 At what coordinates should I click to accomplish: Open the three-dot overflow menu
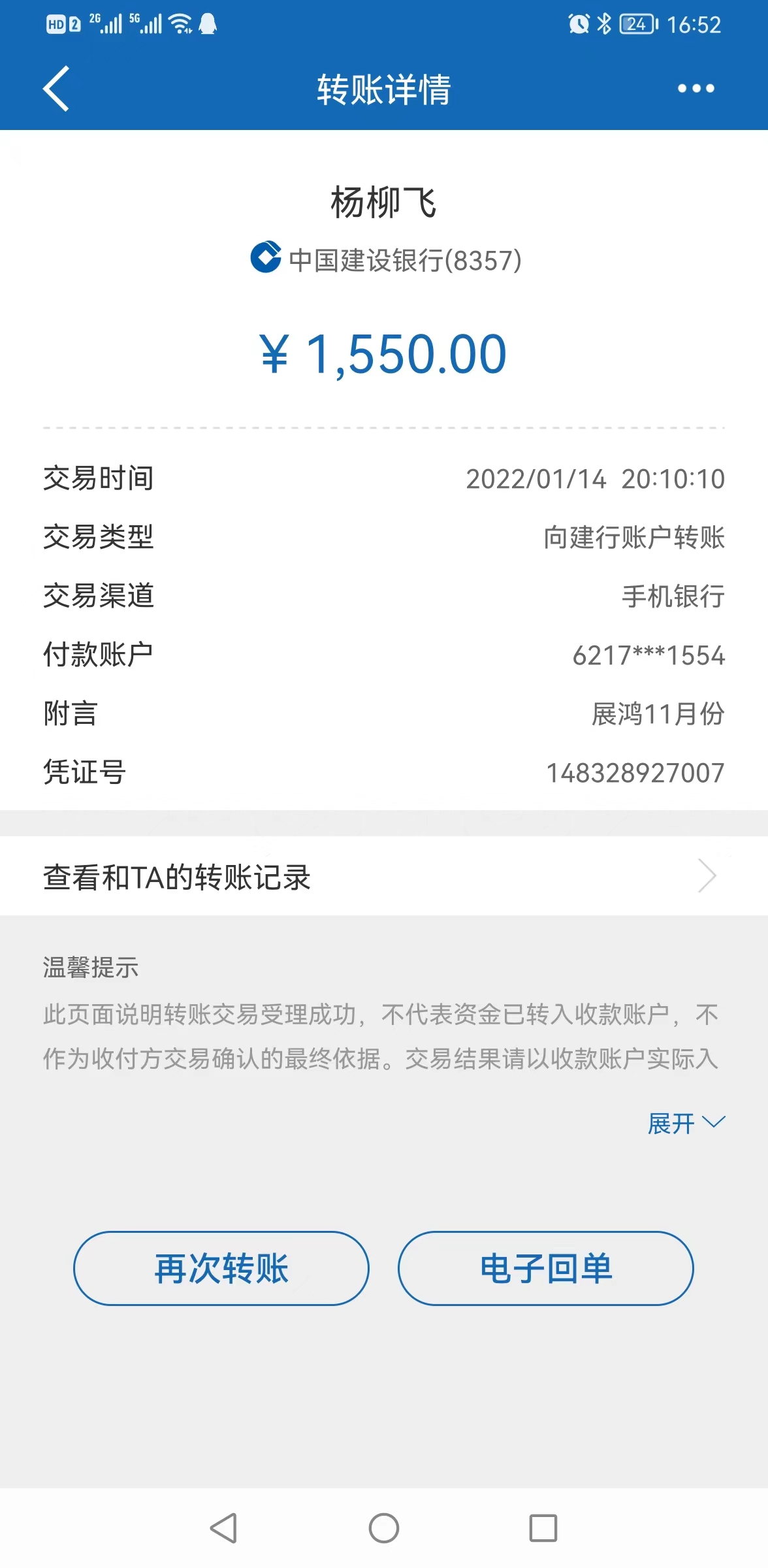point(696,88)
